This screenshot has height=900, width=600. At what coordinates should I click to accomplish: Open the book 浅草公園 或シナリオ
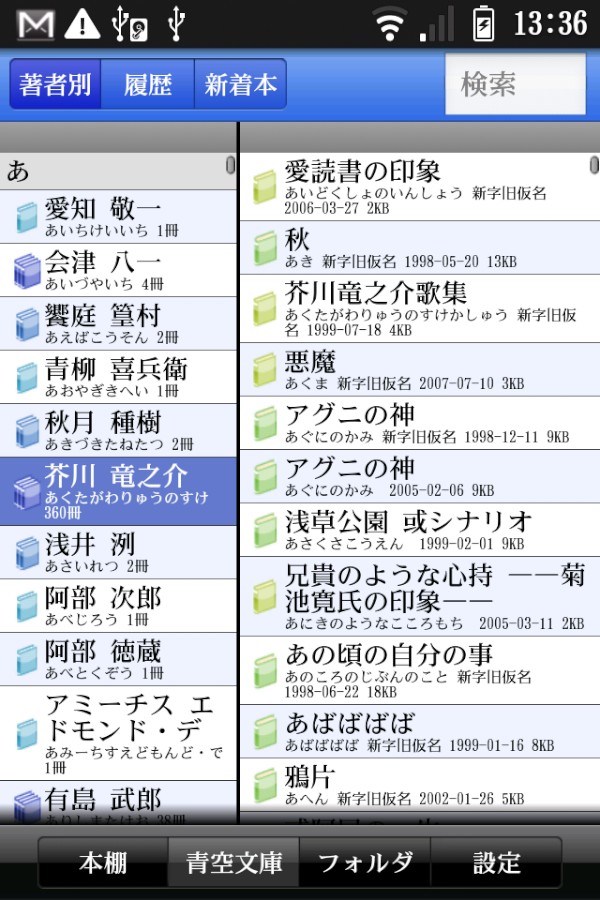click(420, 530)
